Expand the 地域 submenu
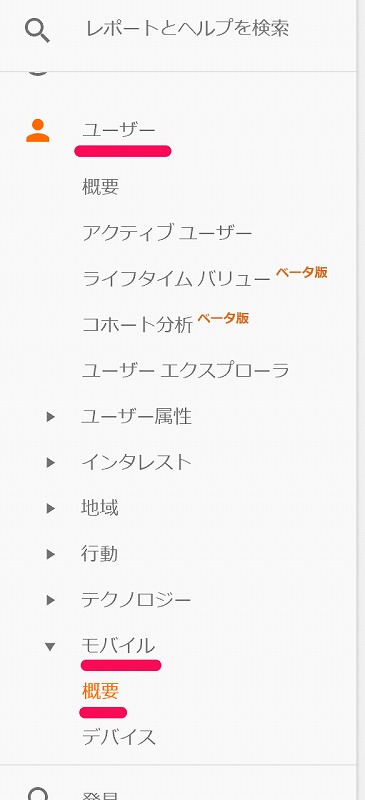365x800 pixels. click(100, 508)
